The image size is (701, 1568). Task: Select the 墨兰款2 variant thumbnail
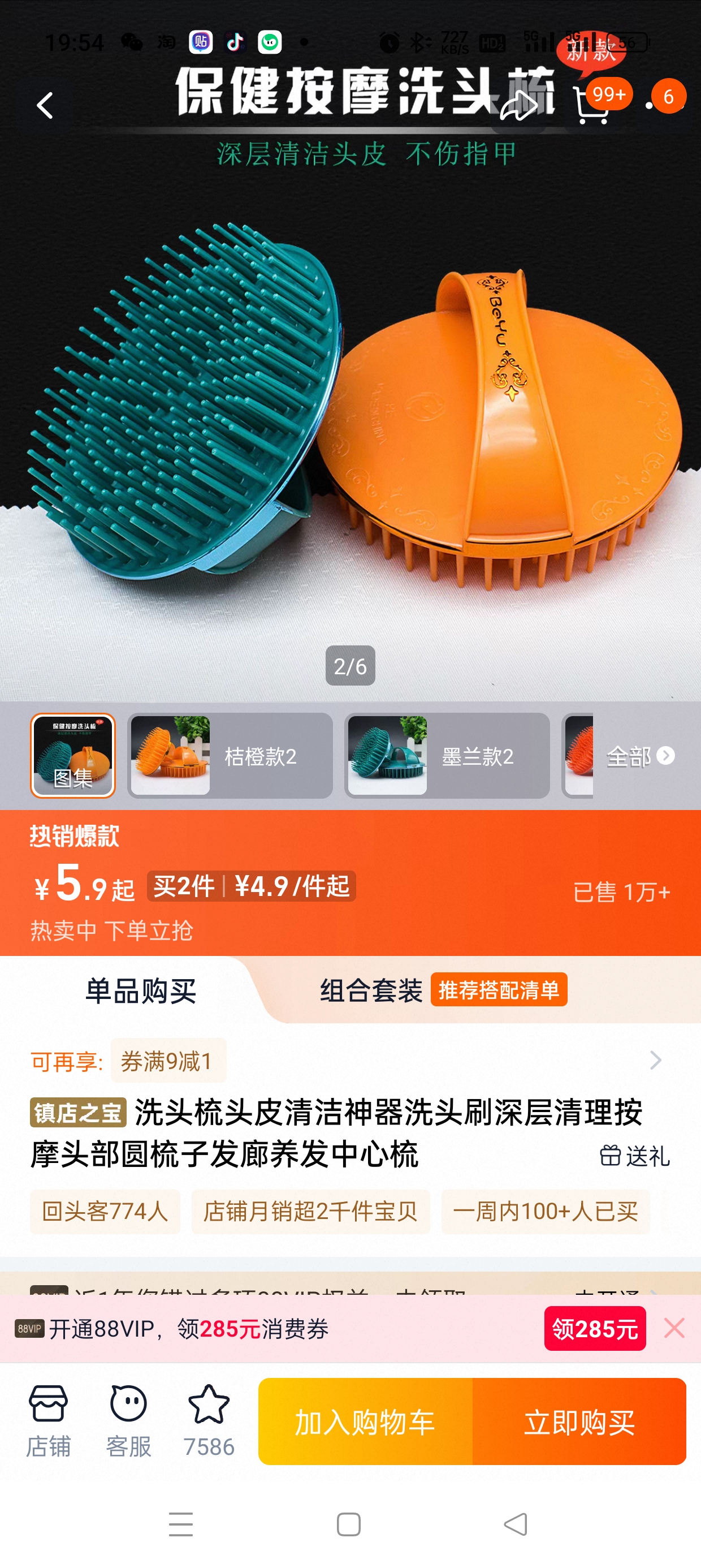(x=447, y=755)
